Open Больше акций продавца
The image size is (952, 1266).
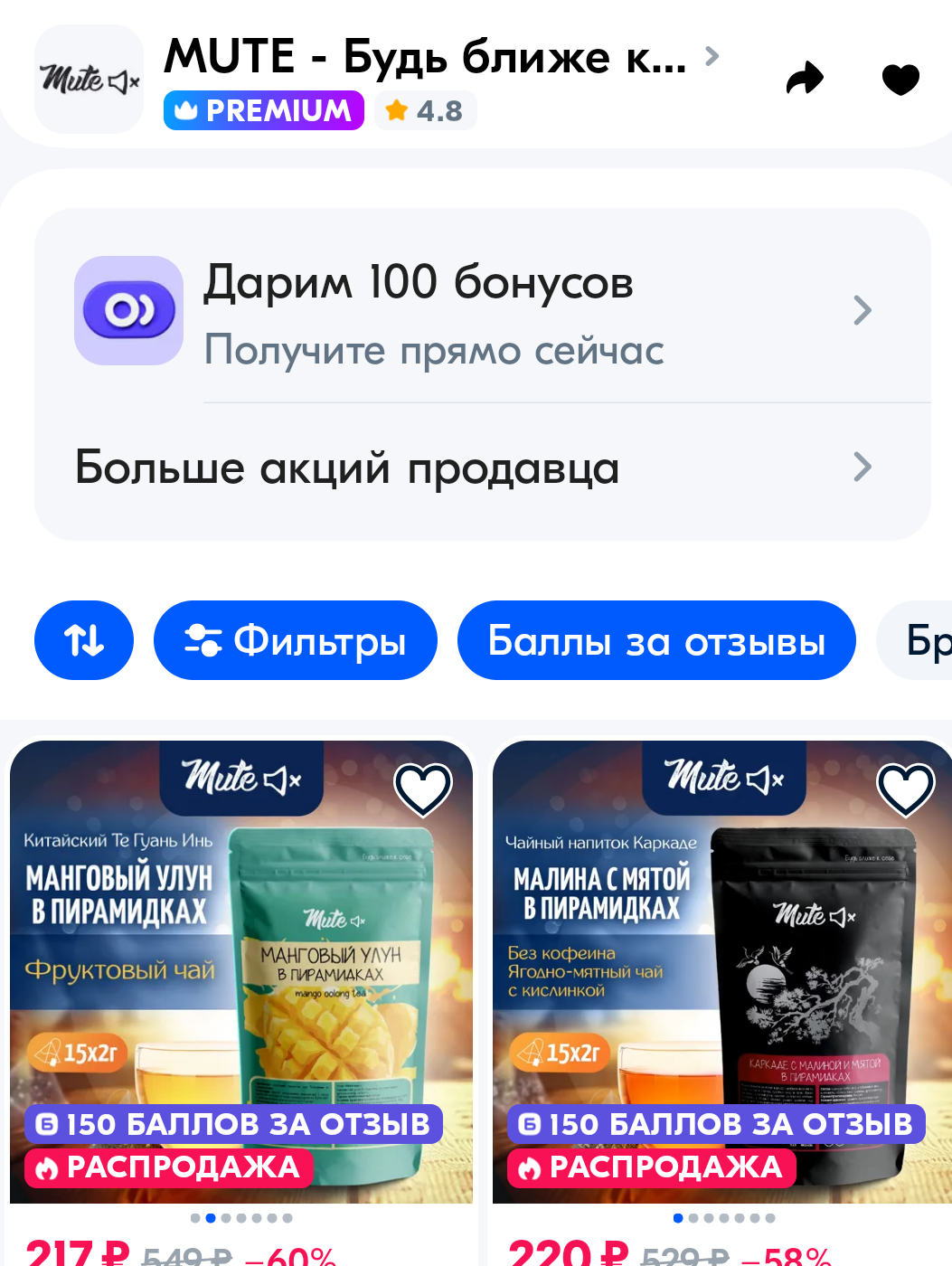point(483,468)
